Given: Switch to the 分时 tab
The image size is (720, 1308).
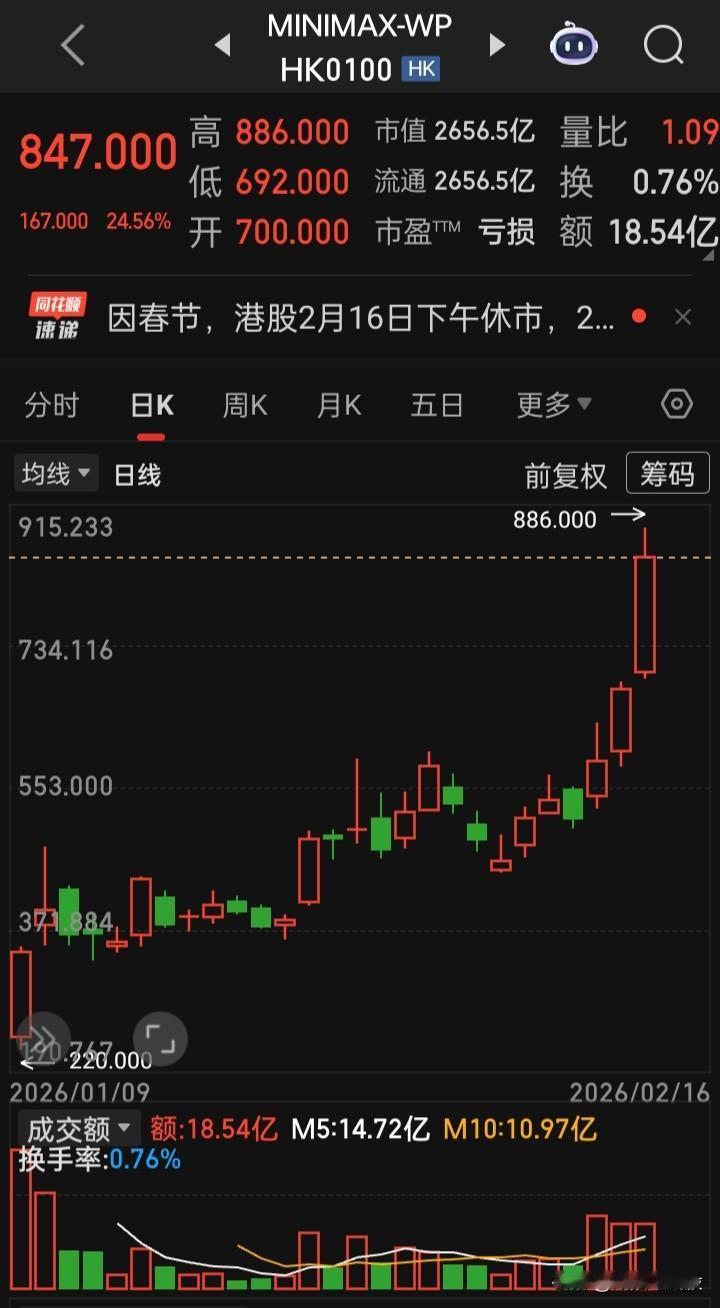Looking at the screenshot, I should 51,404.
